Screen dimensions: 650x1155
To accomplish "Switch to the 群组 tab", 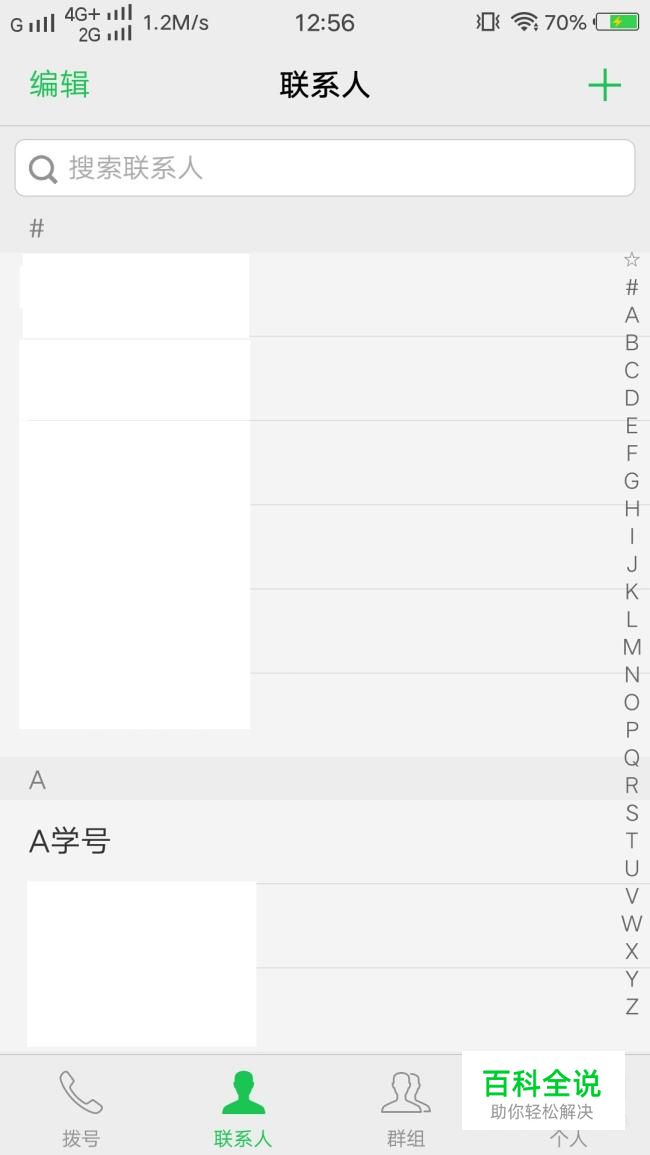I will coord(405,1108).
